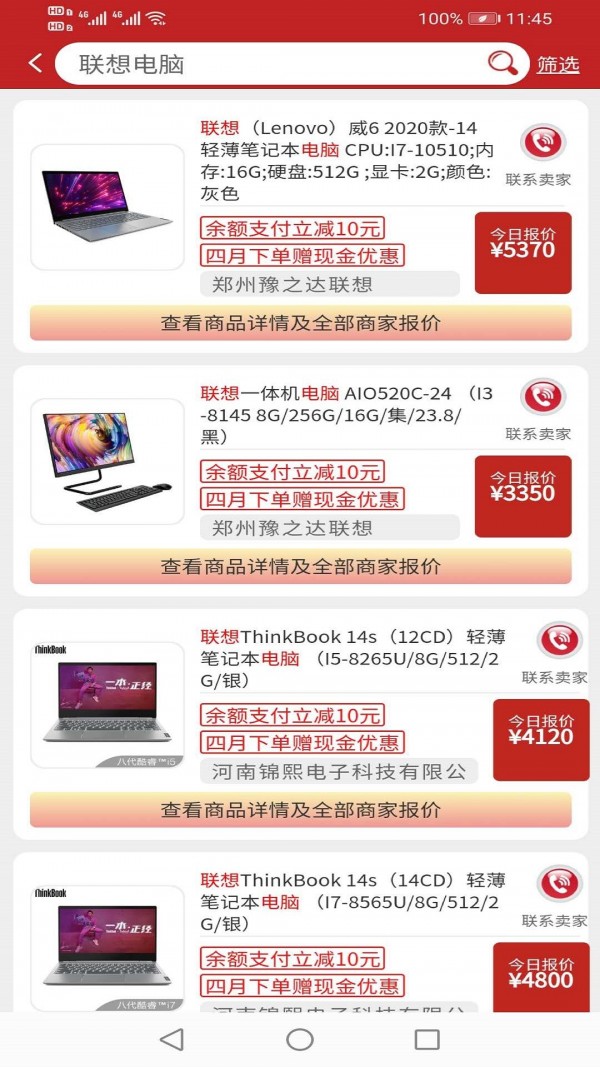Go back using the header arrow
The image size is (600, 1067).
(35, 64)
